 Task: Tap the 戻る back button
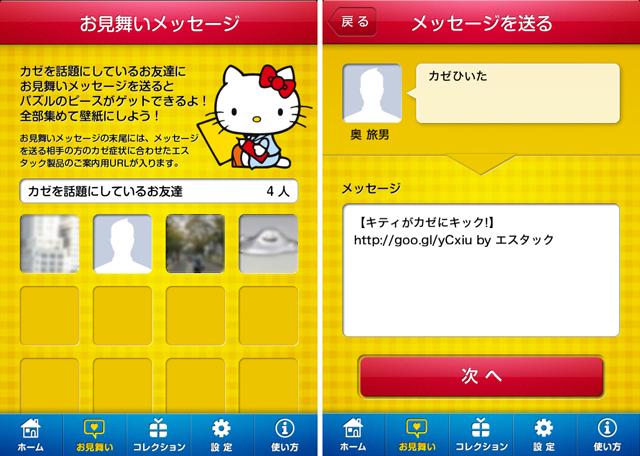pyautogui.click(x=354, y=20)
